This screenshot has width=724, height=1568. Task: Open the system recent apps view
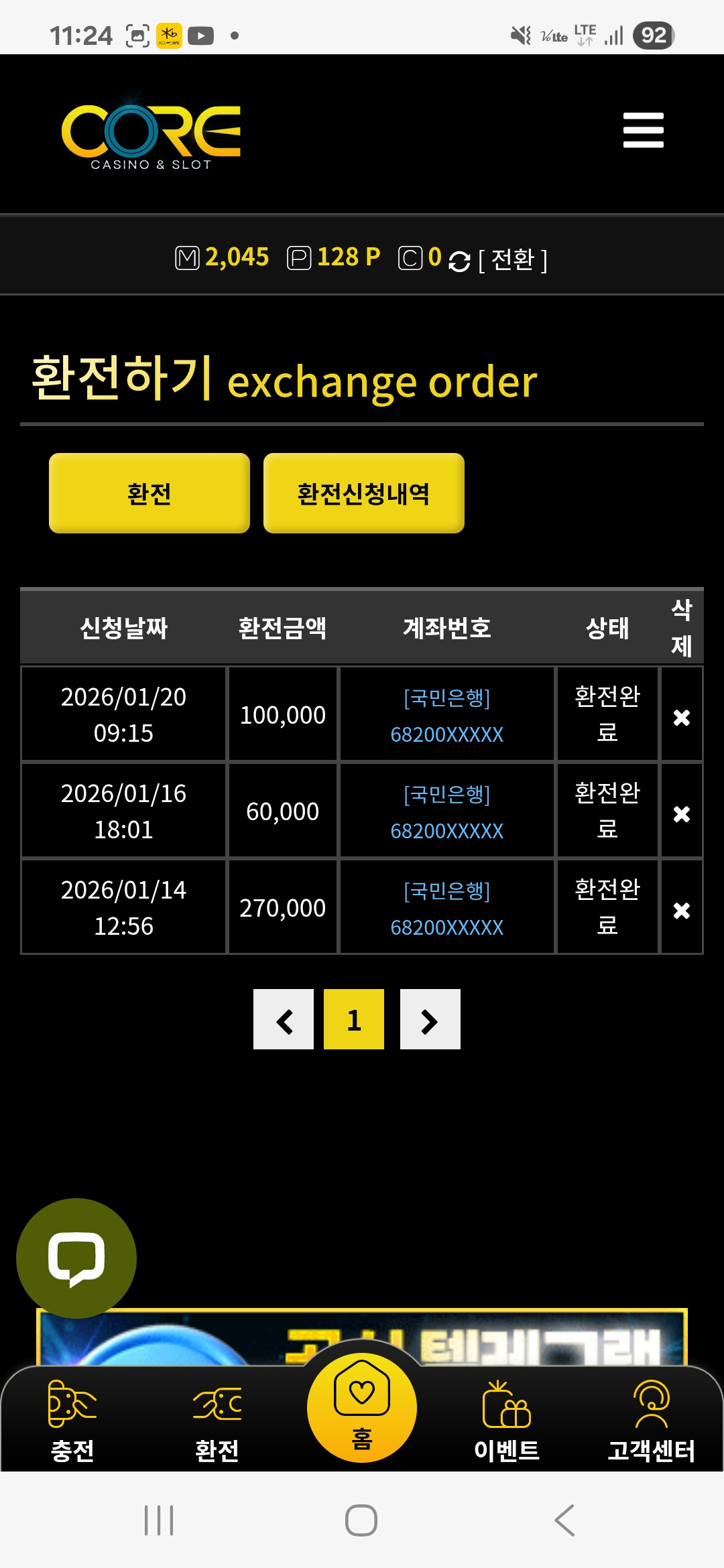(x=159, y=1520)
